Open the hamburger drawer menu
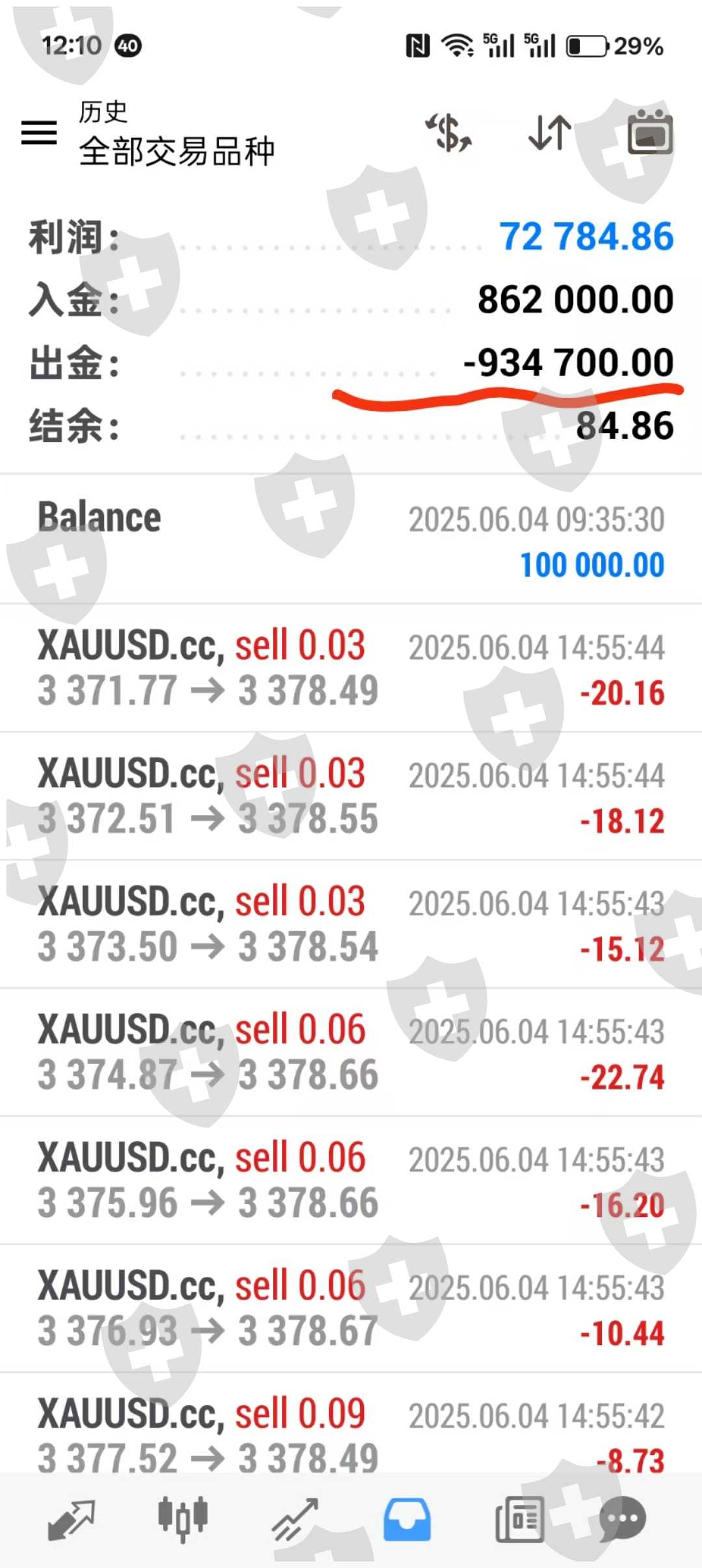This screenshot has height=1568, width=702. click(39, 133)
